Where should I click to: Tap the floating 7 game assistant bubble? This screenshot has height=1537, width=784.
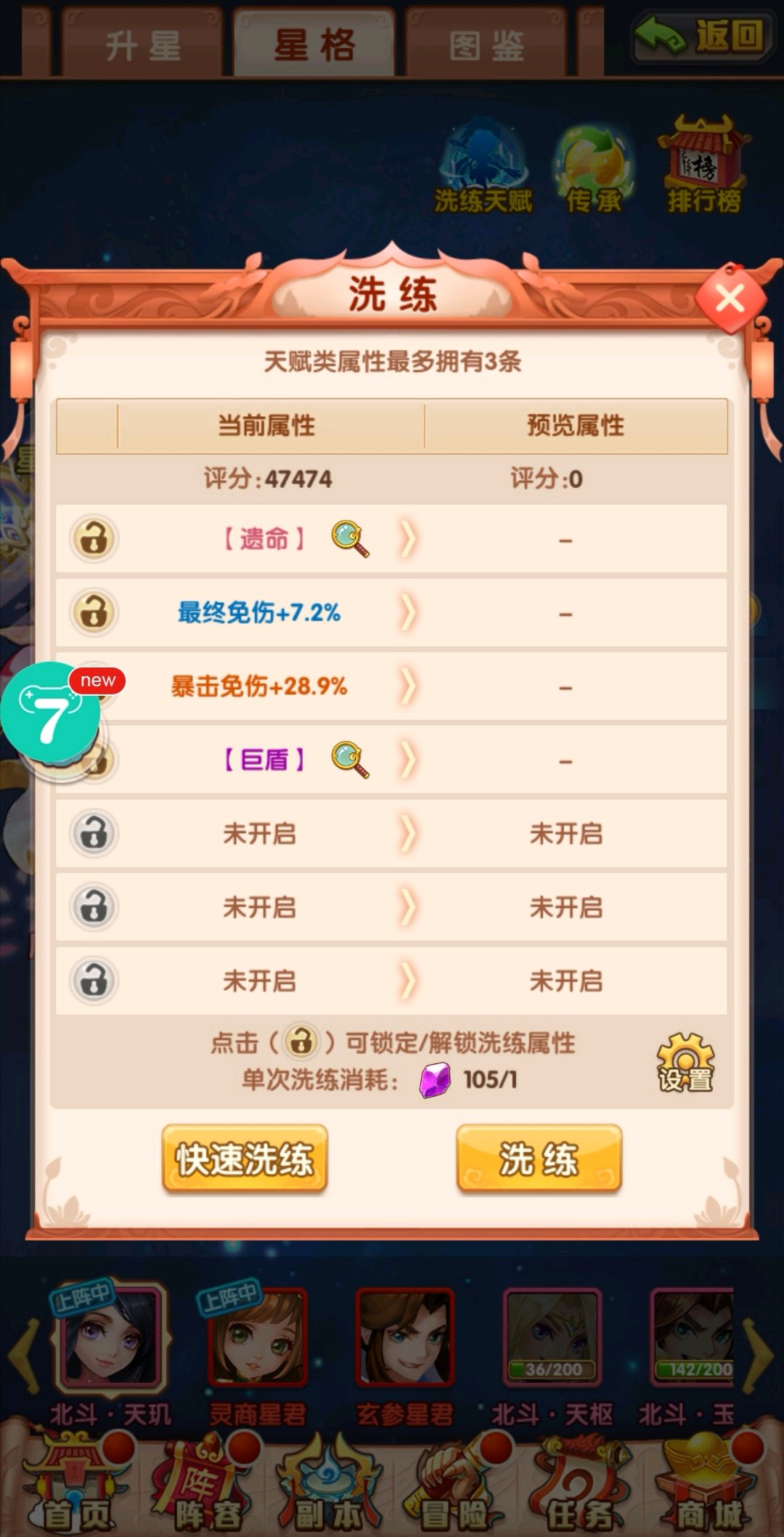click(x=51, y=713)
